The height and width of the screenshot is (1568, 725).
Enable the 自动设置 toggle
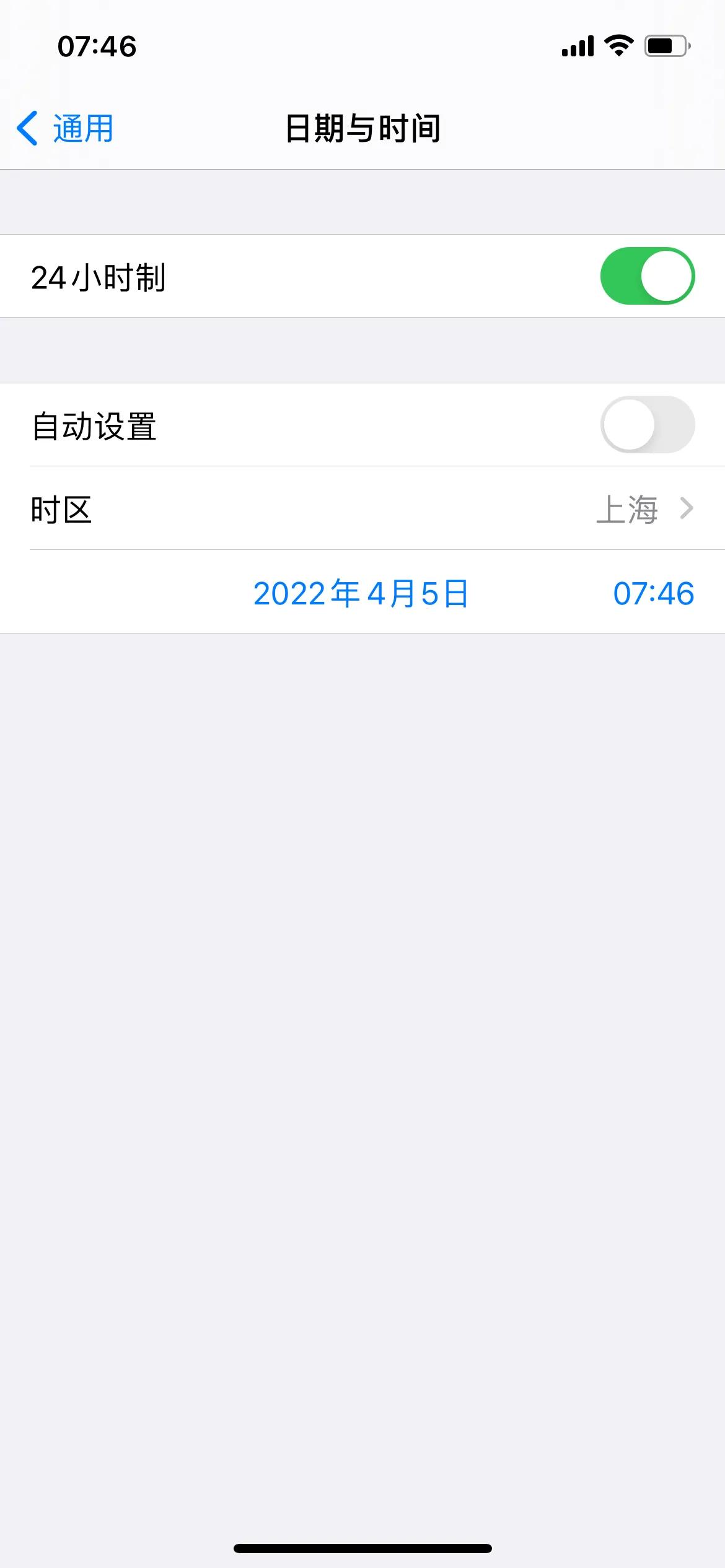tap(648, 425)
